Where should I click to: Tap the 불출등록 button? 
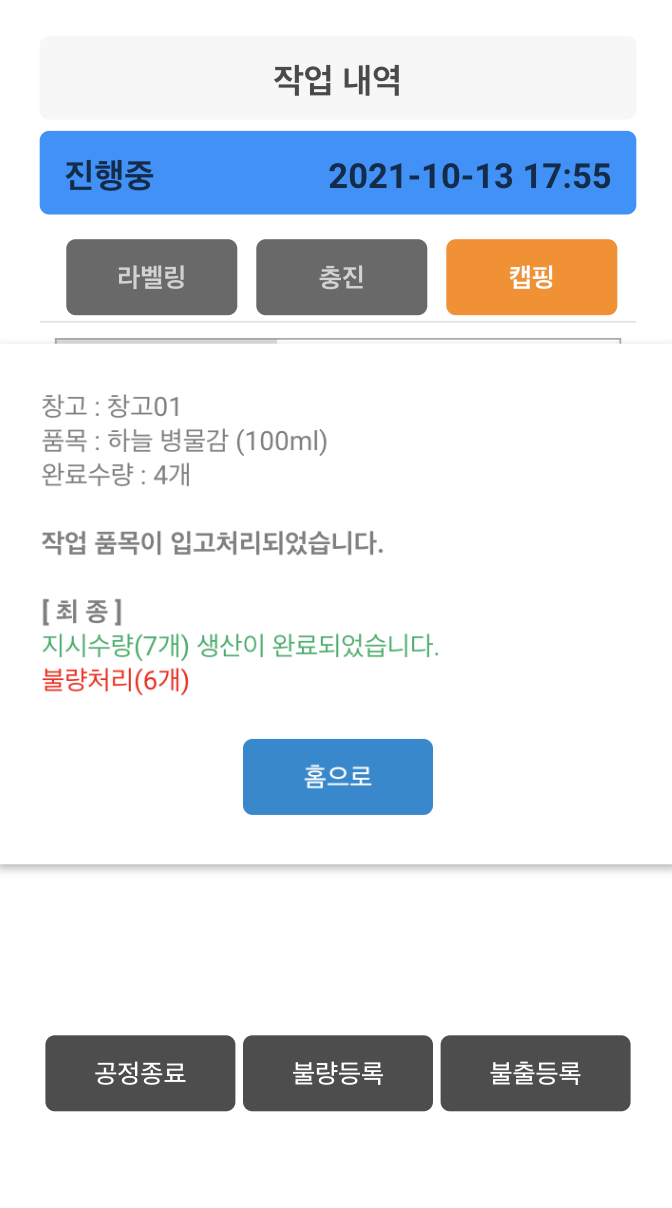click(536, 1073)
